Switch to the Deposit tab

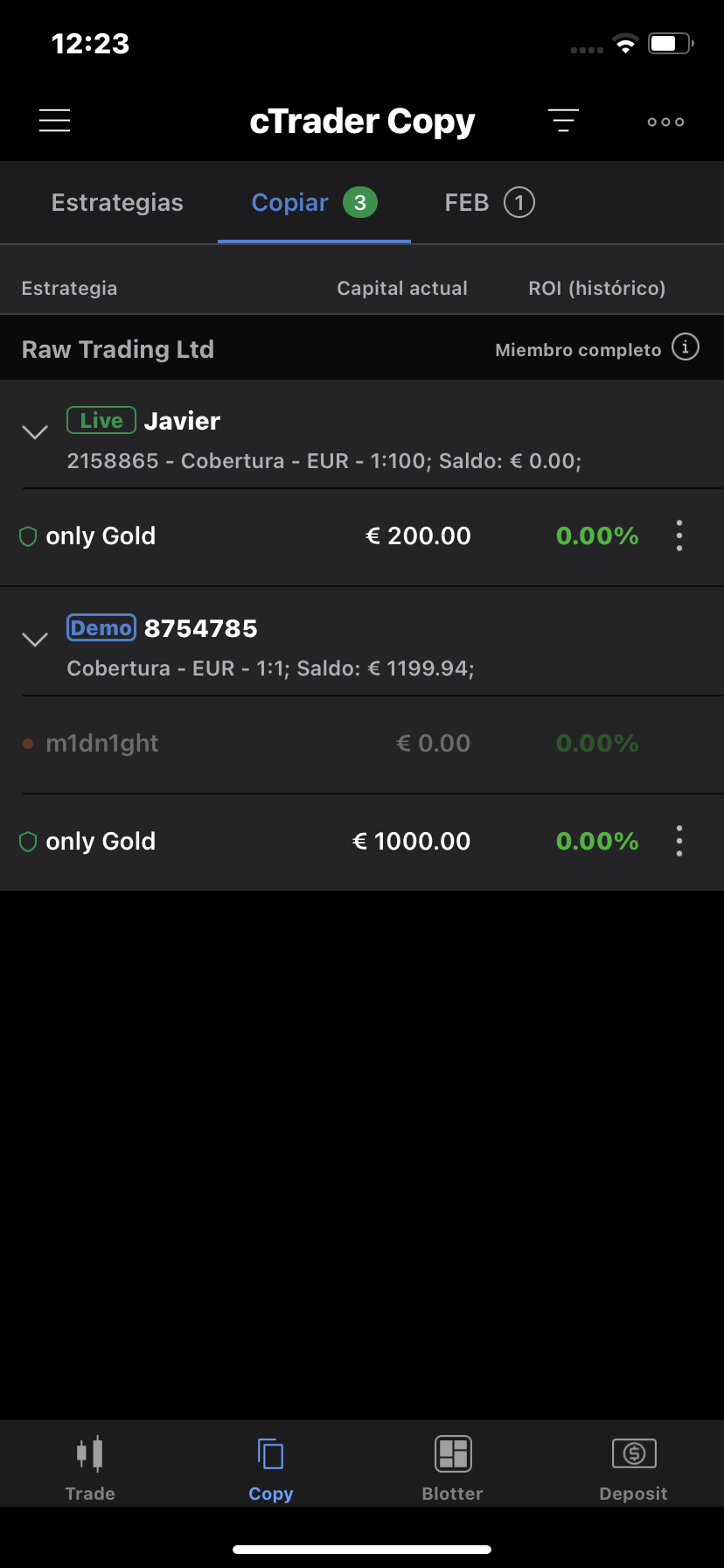coord(633,1469)
